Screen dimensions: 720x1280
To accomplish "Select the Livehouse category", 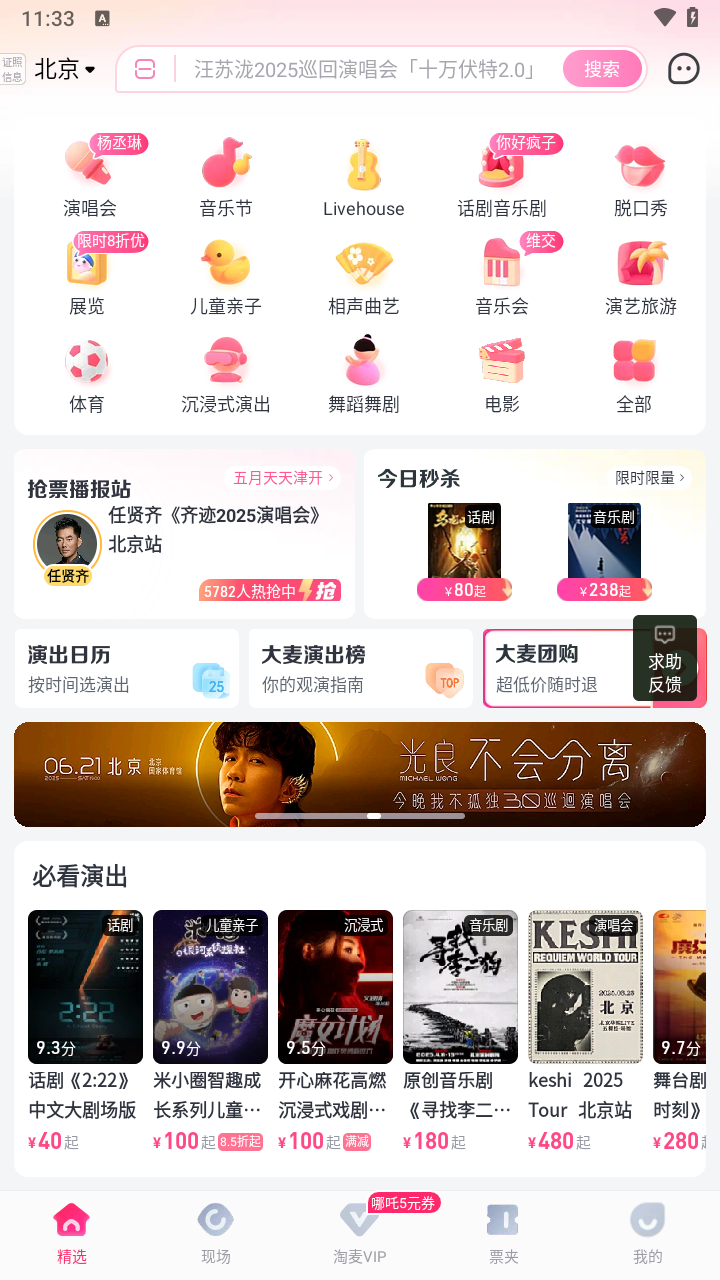I will (364, 179).
